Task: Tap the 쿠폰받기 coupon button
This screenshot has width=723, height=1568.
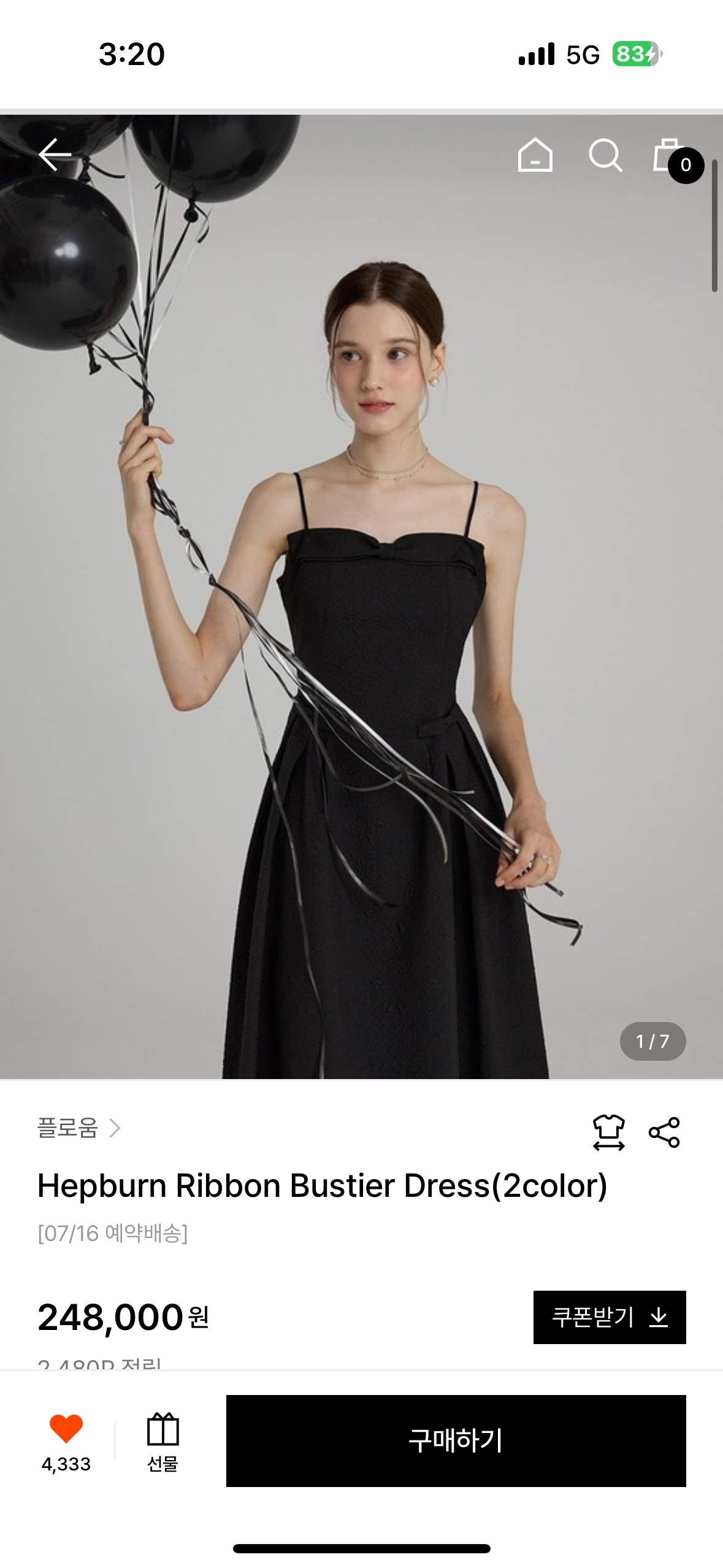Action: click(609, 1317)
